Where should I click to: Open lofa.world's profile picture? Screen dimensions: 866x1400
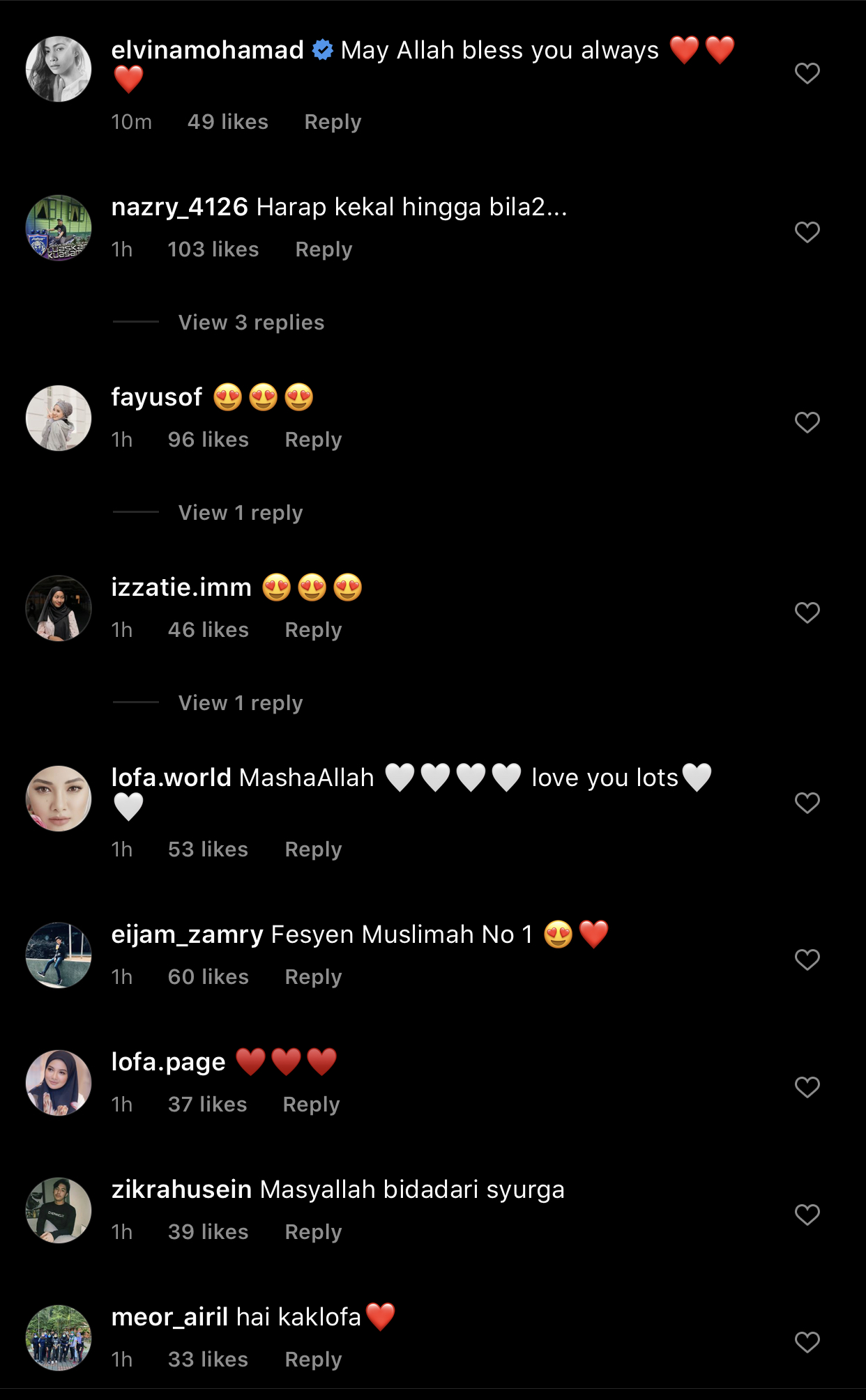pyautogui.click(x=59, y=799)
